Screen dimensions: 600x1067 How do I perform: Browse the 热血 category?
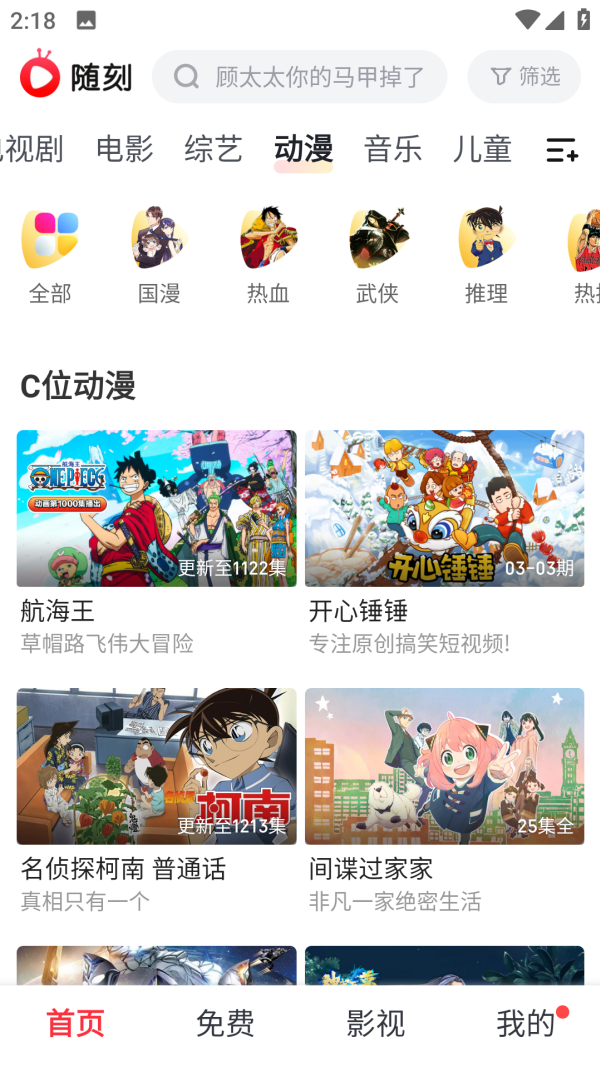[268, 256]
